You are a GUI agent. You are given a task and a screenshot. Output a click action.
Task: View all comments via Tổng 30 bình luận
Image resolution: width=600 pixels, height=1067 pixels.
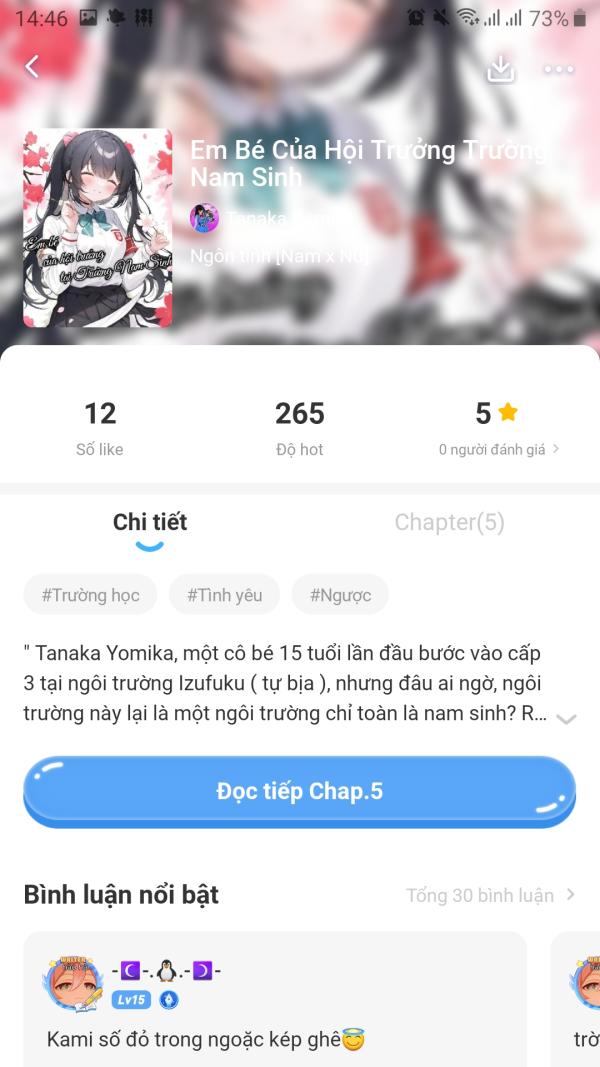(490, 895)
